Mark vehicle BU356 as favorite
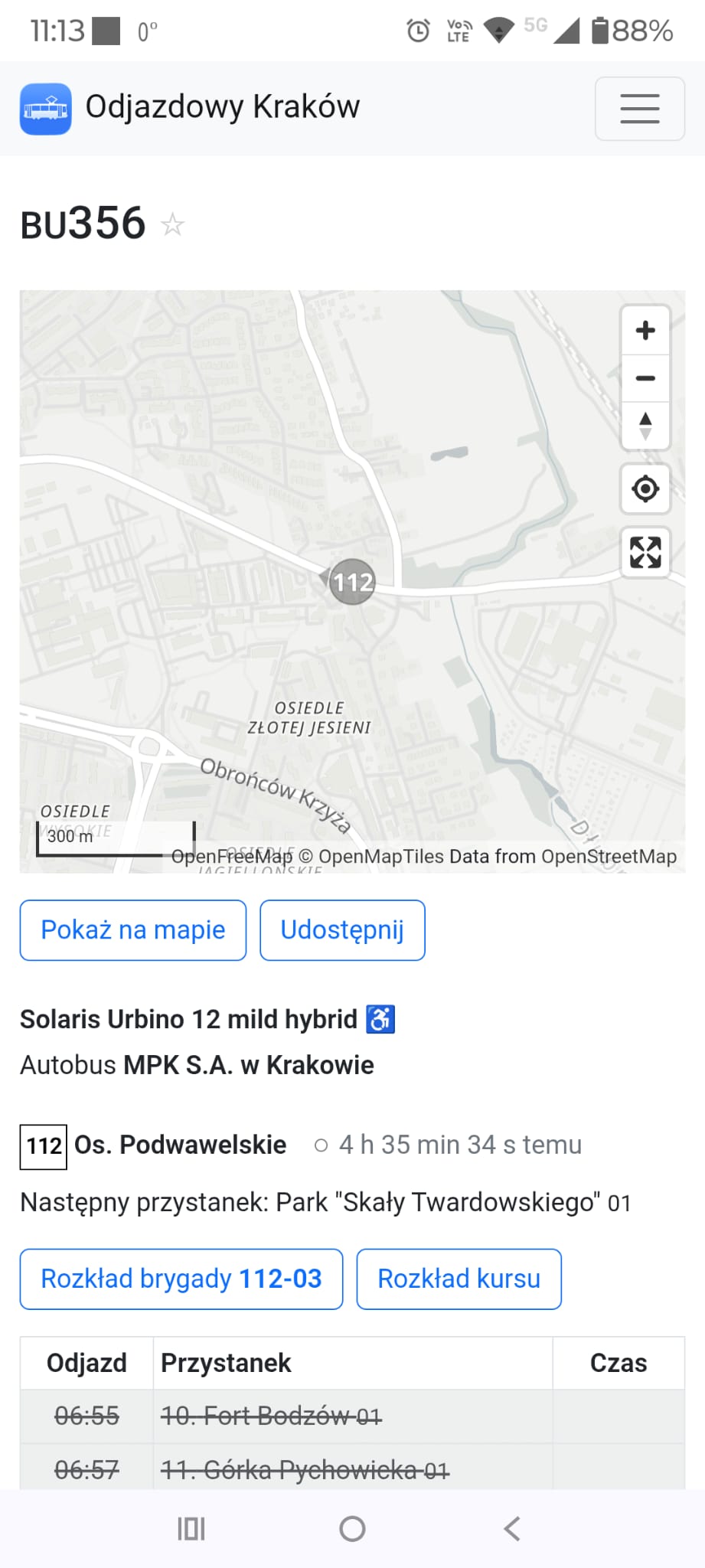 173,225
